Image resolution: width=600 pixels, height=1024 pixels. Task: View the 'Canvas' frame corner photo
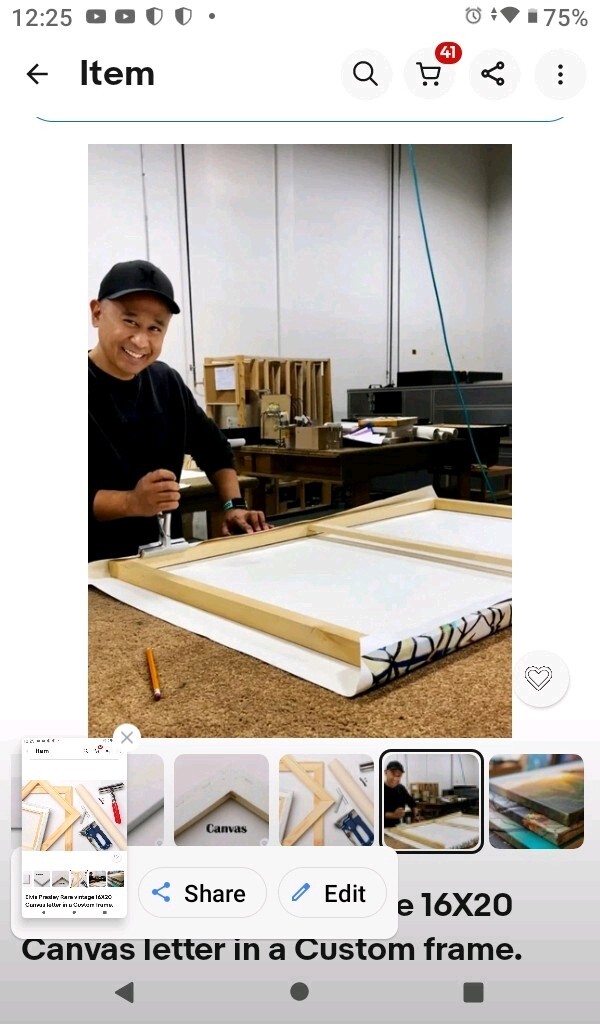point(221,800)
